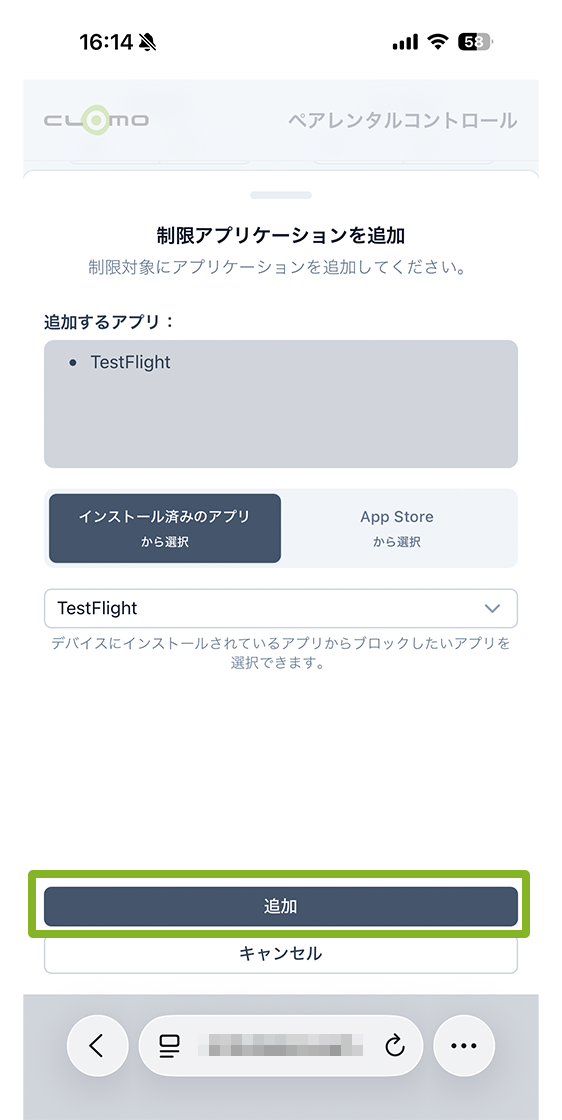Select the インストール済みのアプリ tab
Viewport: 562px width, 1120px height.
point(165,528)
